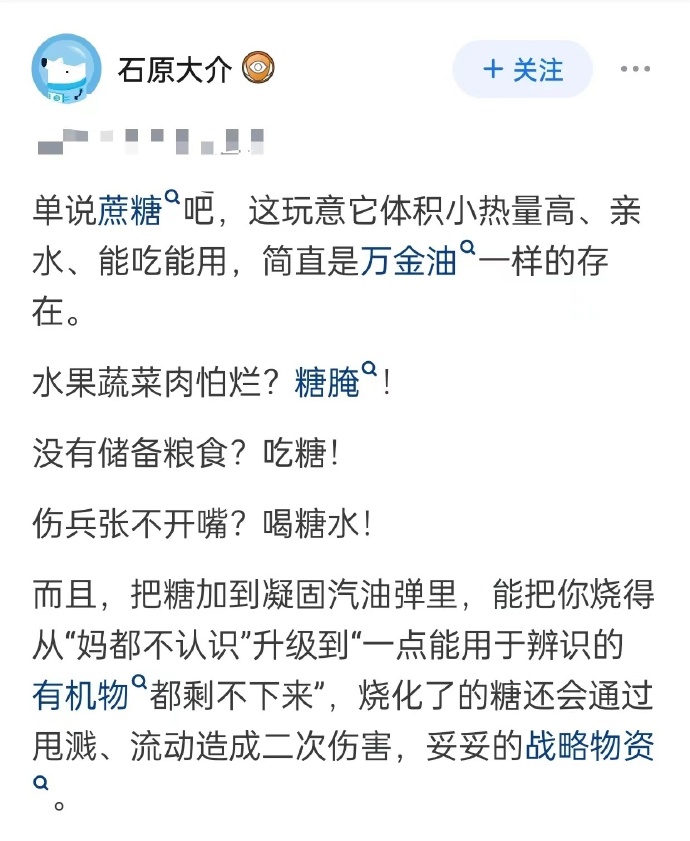The width and height of the screenshot is (690, 841).
Task: Open the 蔗糖 search link
Action: (x=131, y=212)
